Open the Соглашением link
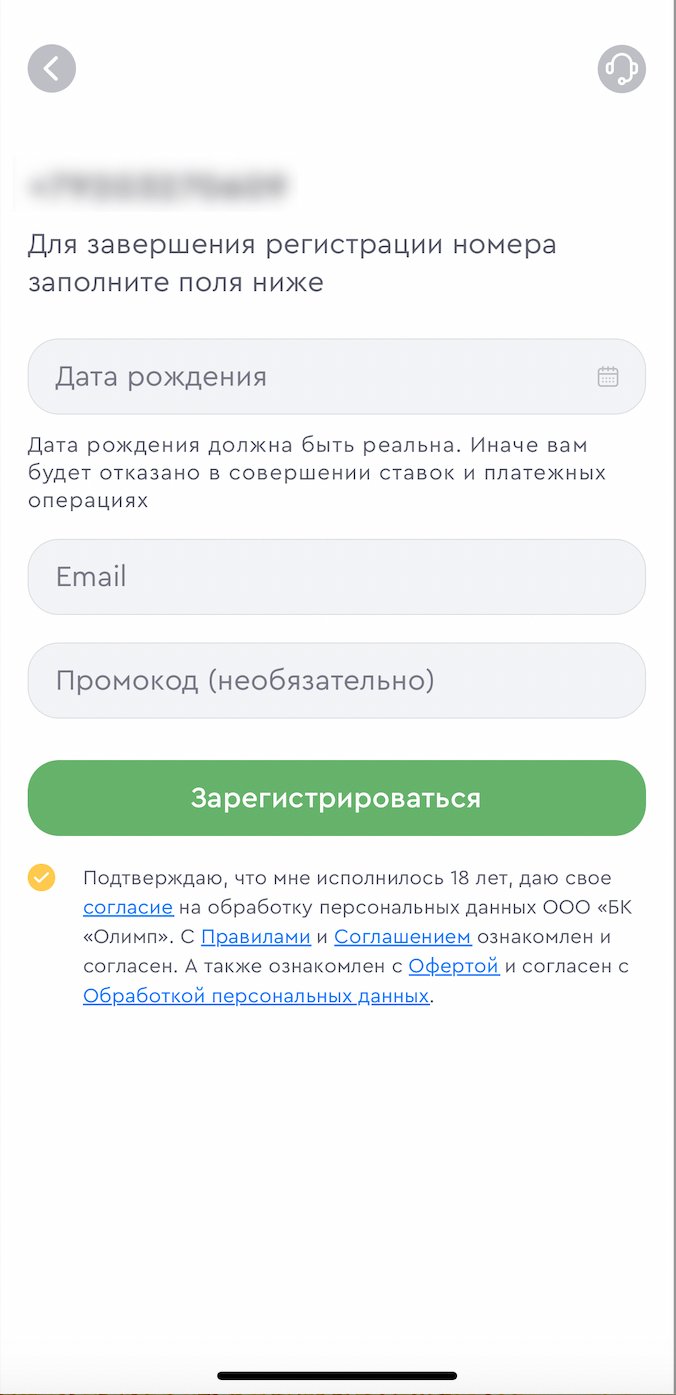Image resolution: width=676 pixels, height=1395 pixels. tap(402, 938)
